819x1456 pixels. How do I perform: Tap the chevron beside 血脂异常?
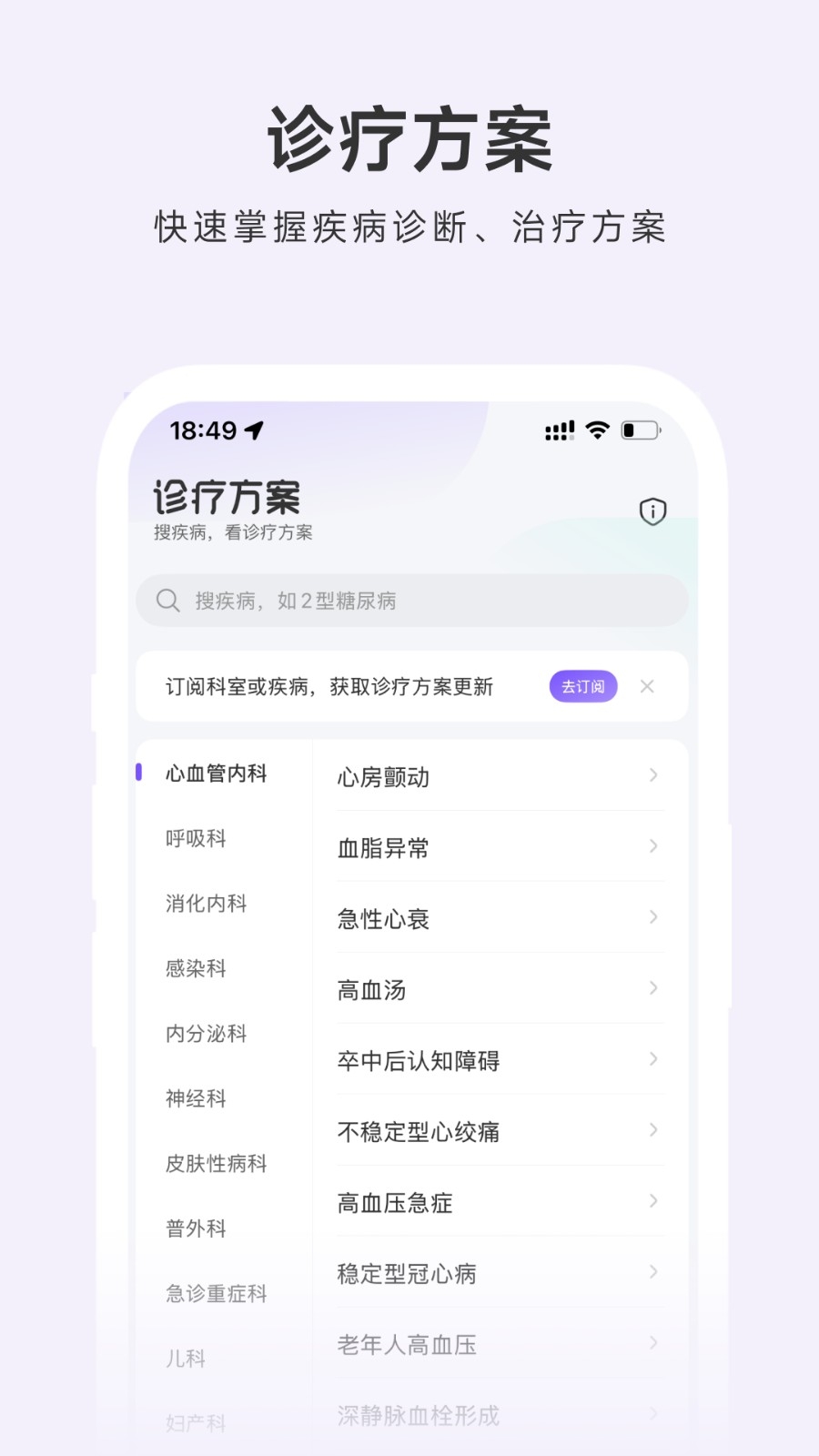point(653,847)
